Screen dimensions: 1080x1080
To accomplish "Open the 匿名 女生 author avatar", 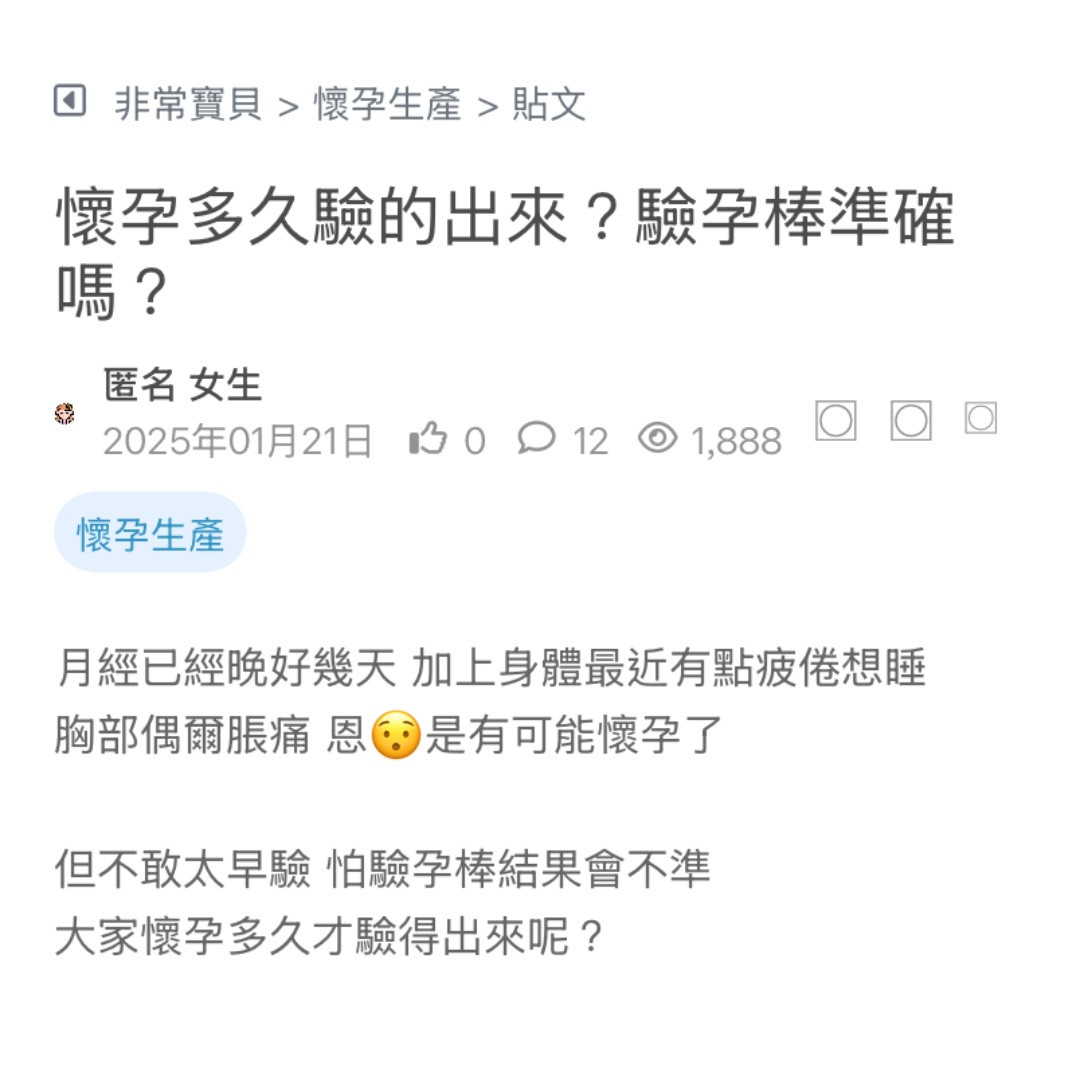I will tap(65, 414).
